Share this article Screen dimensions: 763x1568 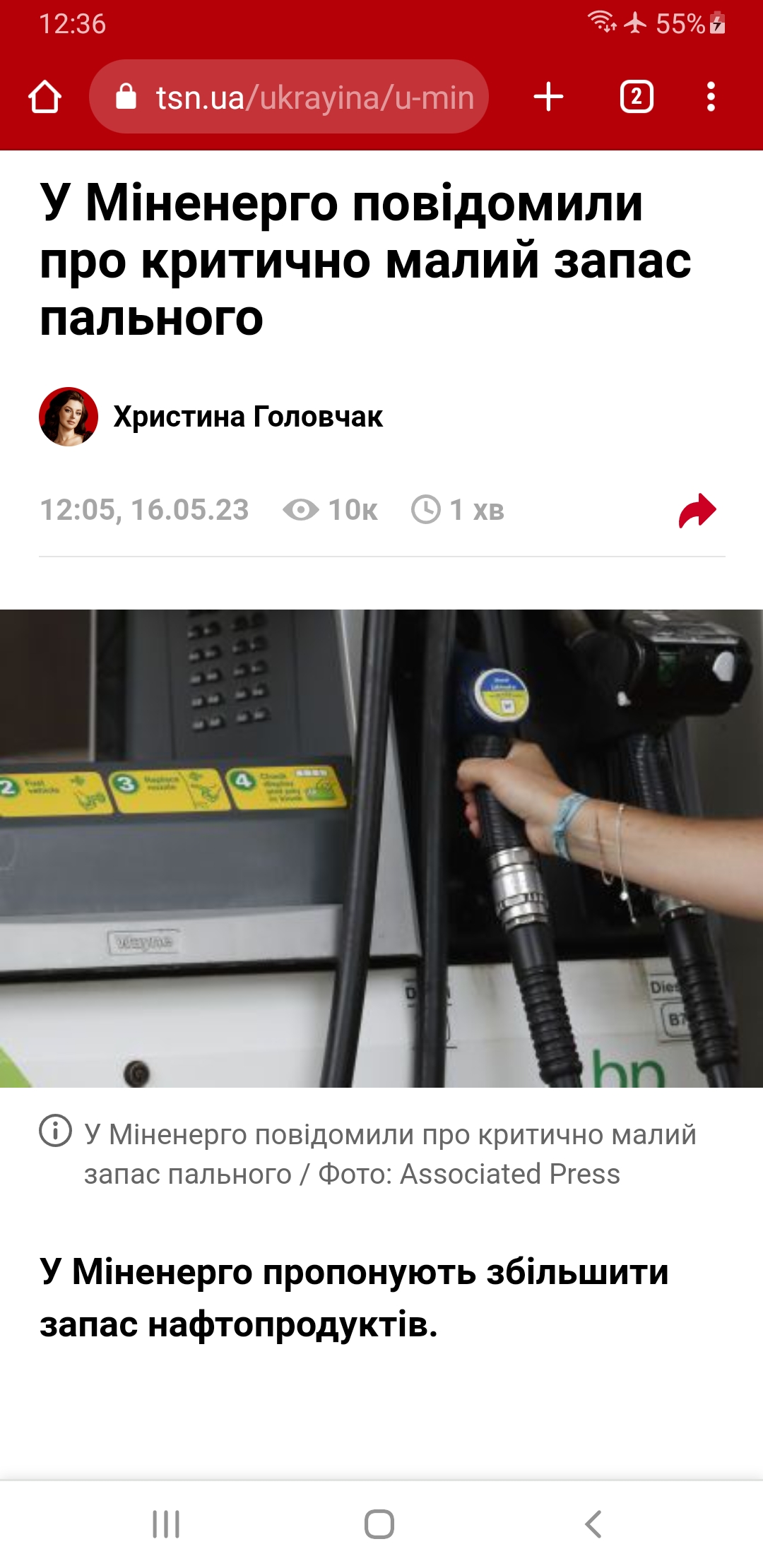[x=697, y=510]
